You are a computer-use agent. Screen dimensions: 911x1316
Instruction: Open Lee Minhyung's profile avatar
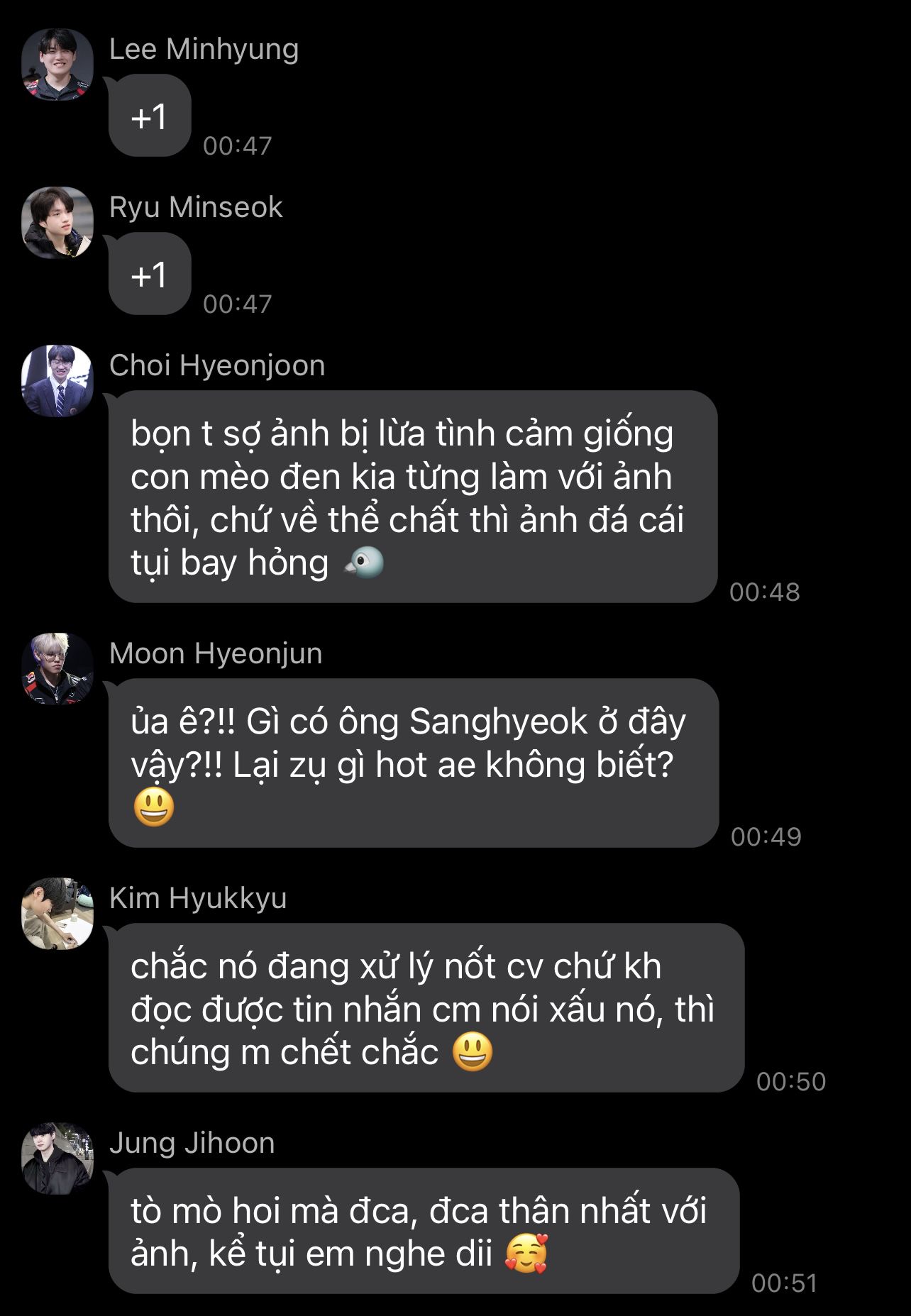pyautogui.click(x=57, y=65)
